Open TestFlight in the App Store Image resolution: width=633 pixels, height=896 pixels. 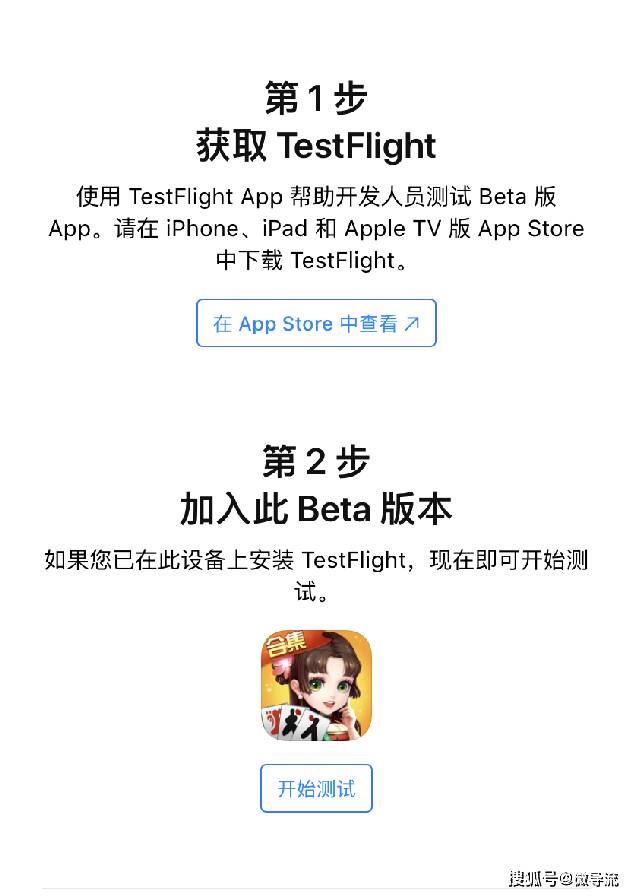[x=316, y=323]
